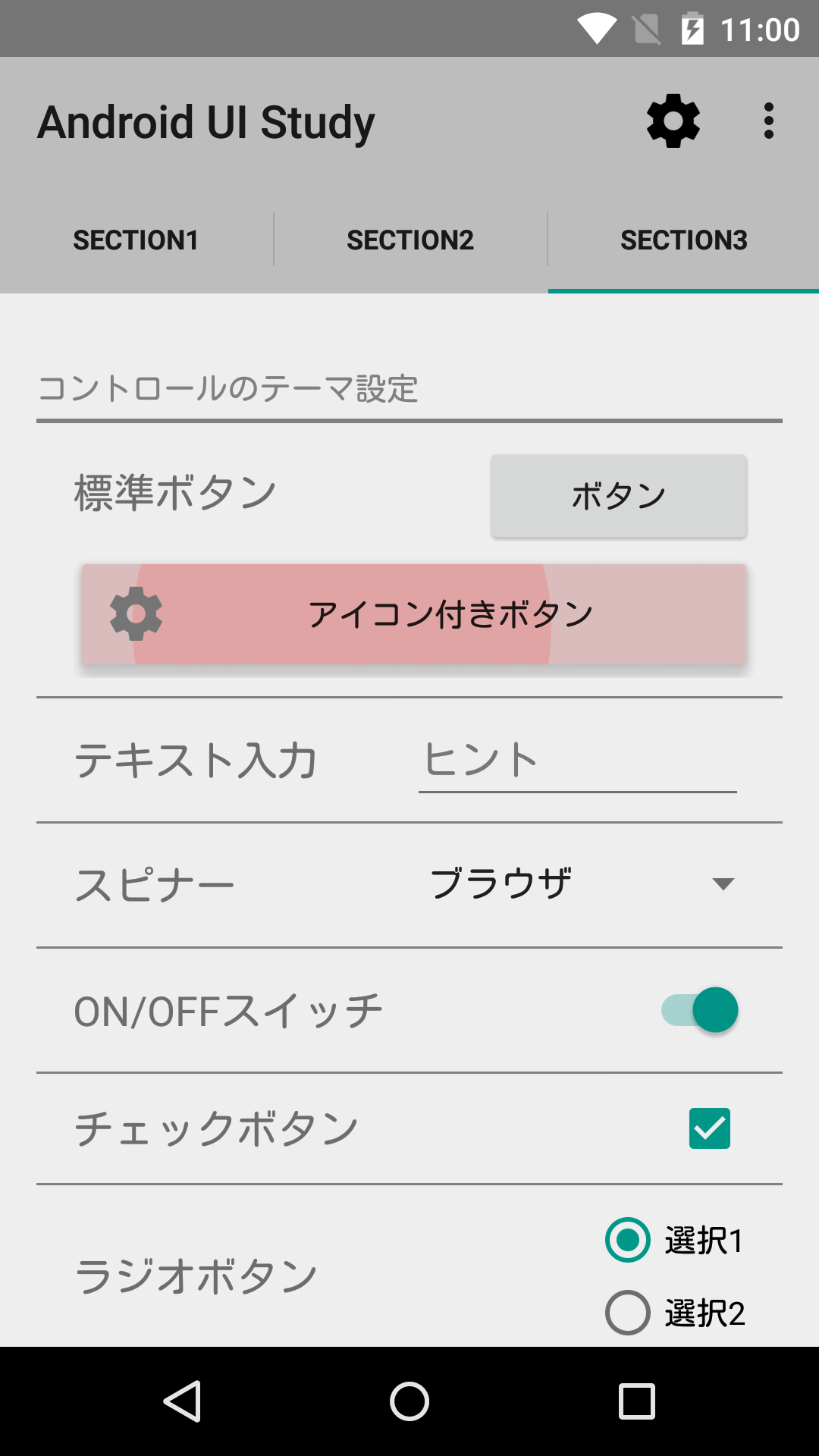The width and height of the screenshot is (819, 1456).
Task: Switch to the SECTION1 tab
Action: [136, 240]
